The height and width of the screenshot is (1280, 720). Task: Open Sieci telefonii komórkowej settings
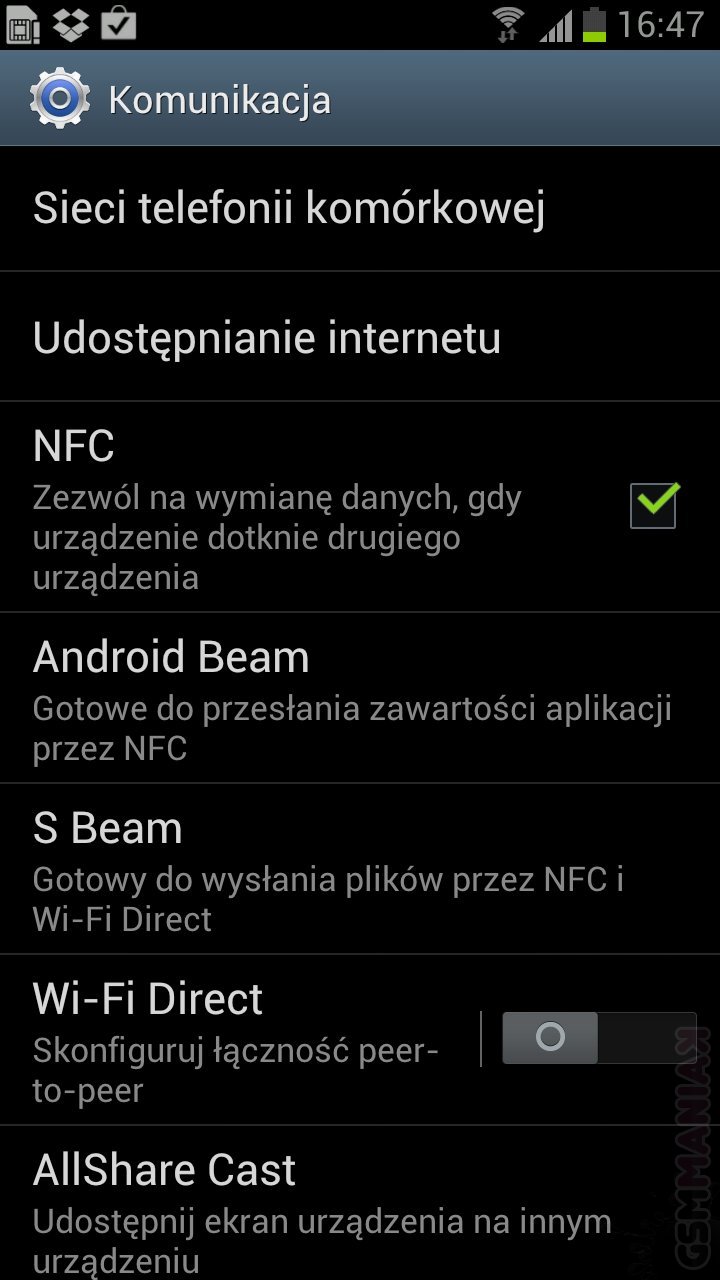[x=290, y=209]
